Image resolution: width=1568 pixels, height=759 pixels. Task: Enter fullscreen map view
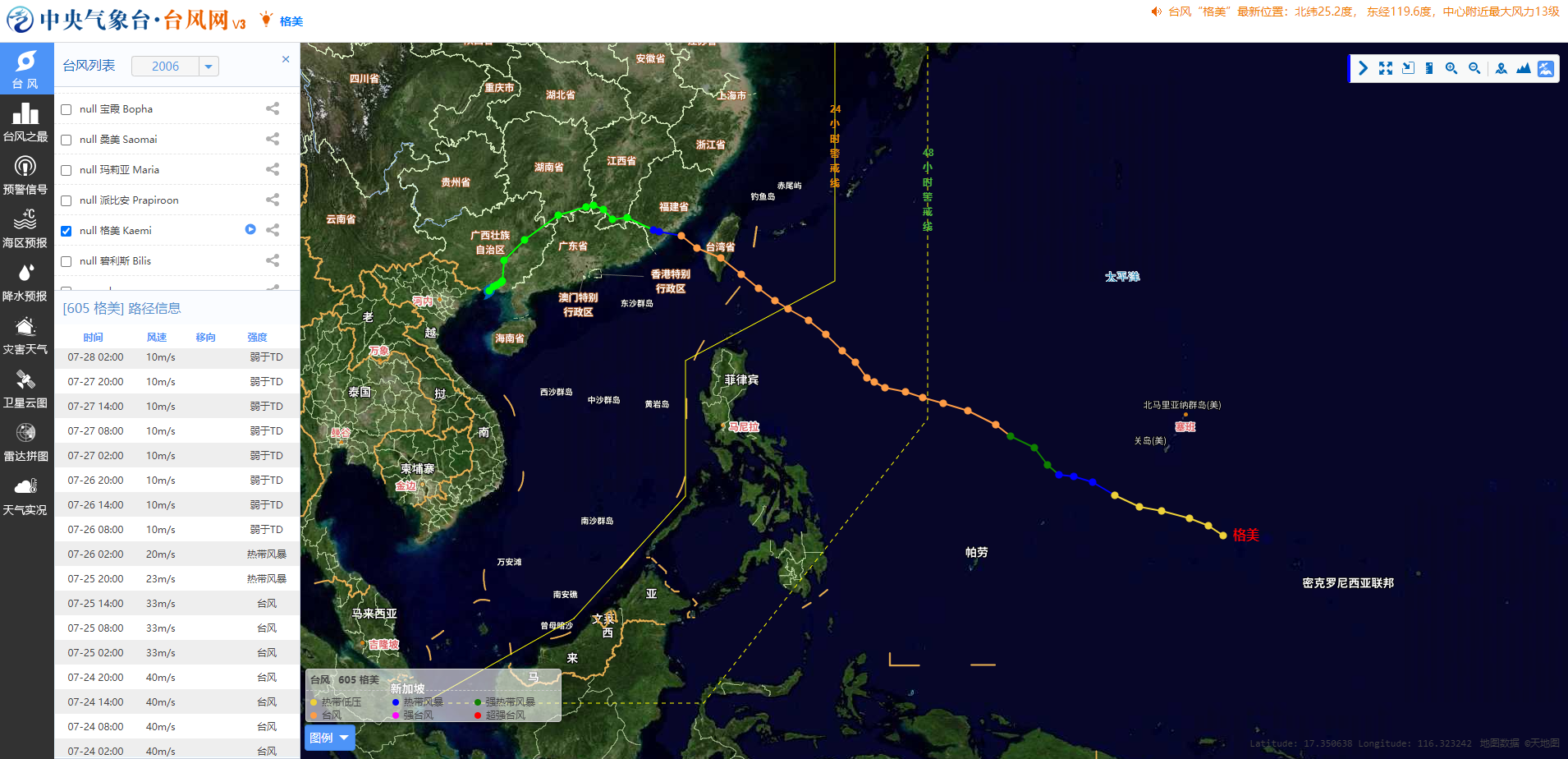point(1386,68)
